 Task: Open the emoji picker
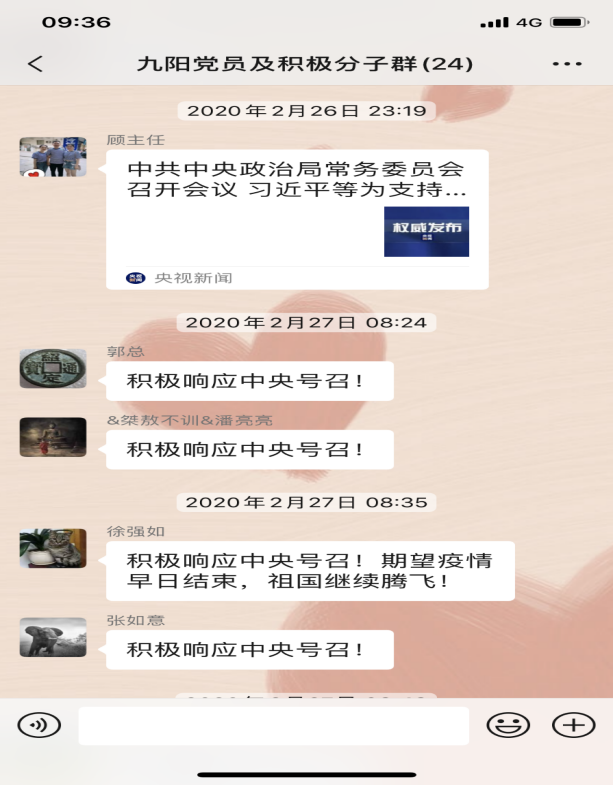coord(508,726)
